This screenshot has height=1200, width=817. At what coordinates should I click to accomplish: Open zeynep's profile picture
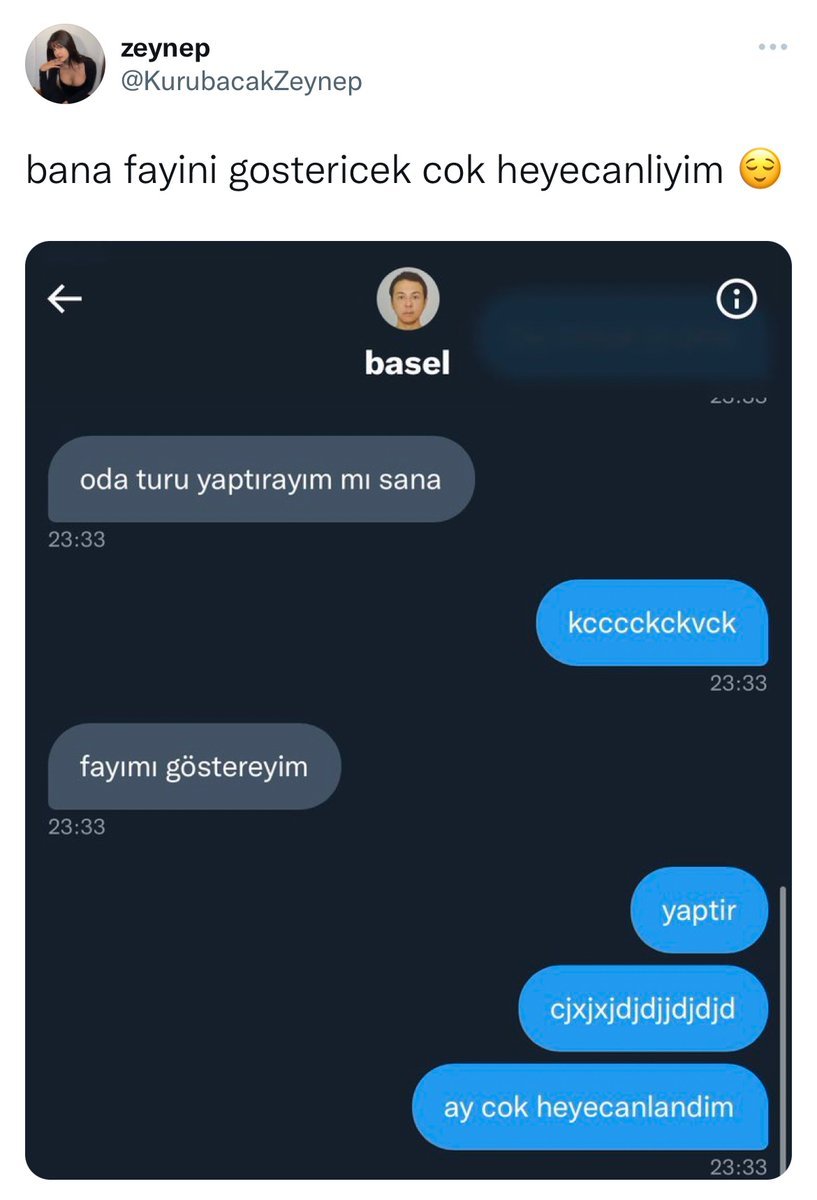(65, 64)
